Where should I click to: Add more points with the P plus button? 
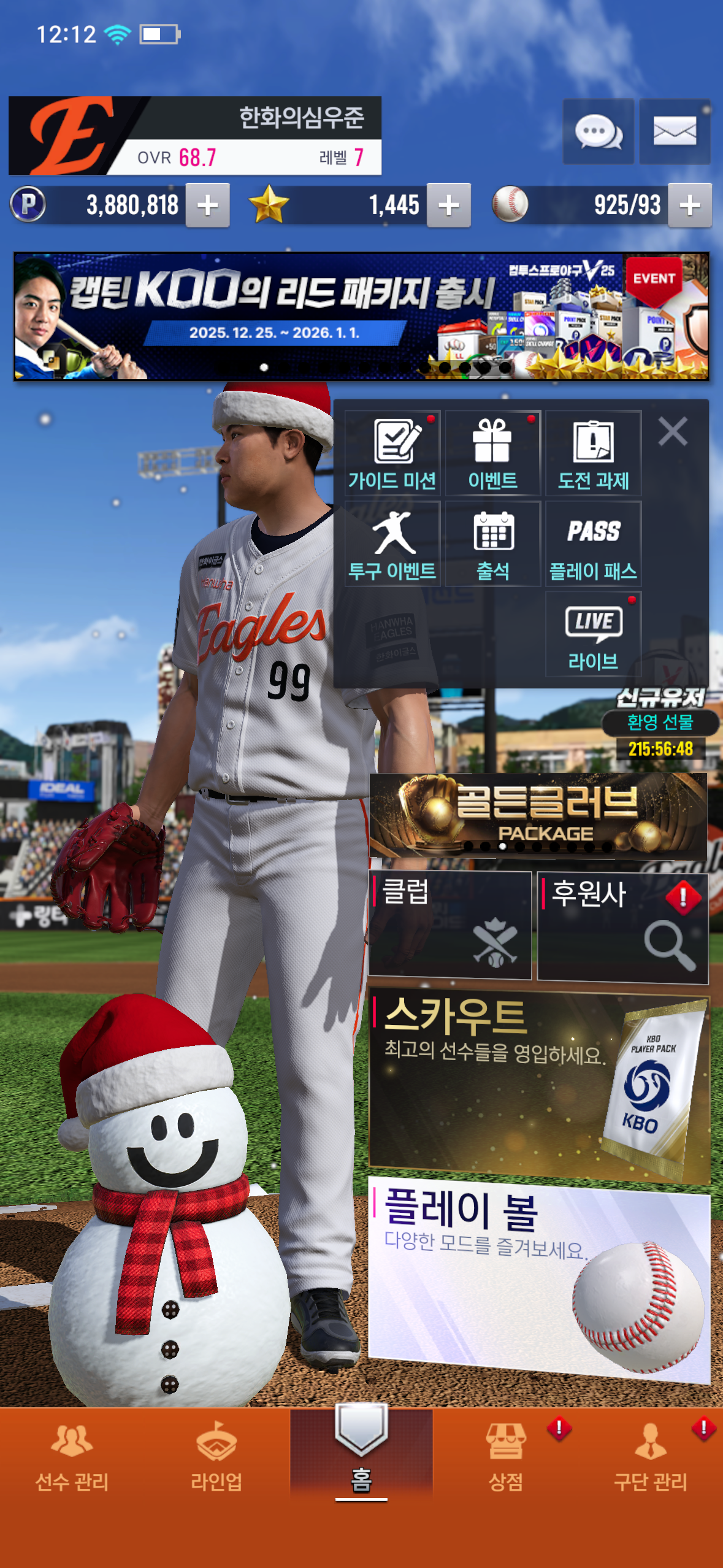pos(208,206)
